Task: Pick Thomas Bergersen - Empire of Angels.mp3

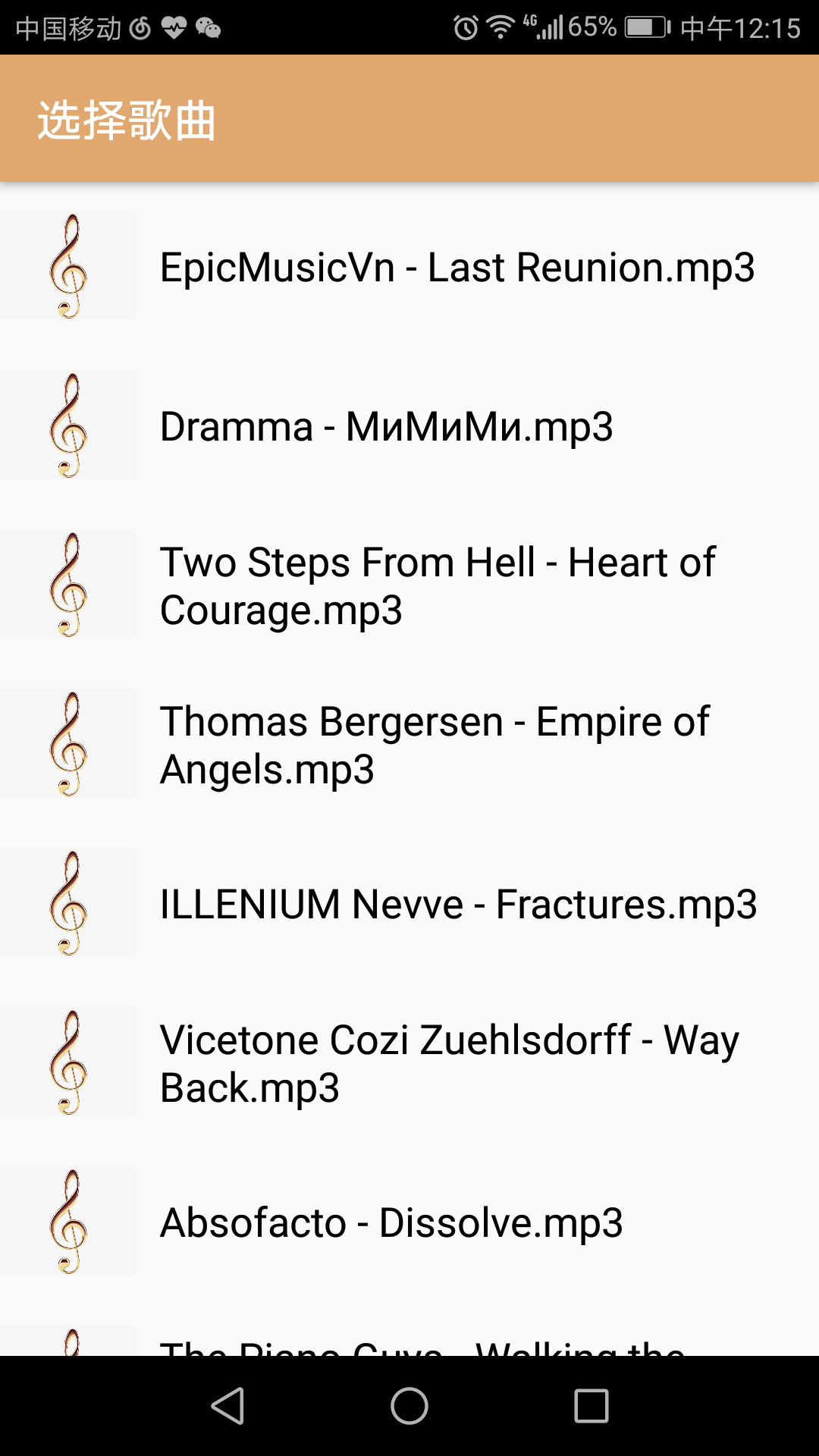Action: (x=435, y=745)
